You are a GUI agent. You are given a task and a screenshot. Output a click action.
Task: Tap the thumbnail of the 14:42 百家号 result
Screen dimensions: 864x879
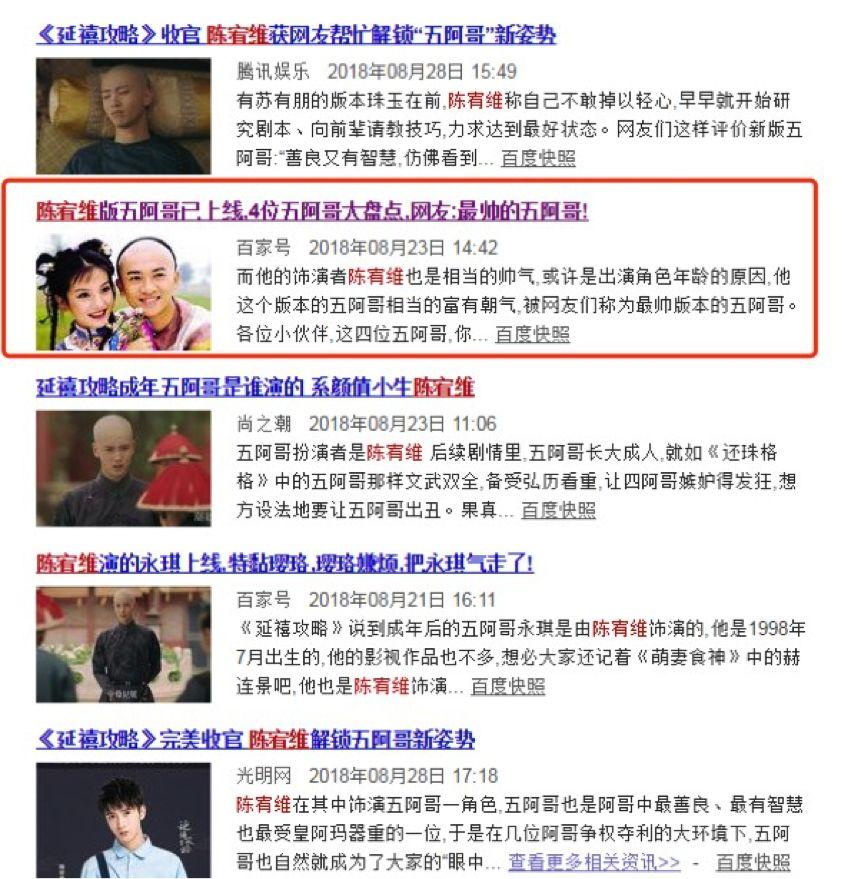123,292
